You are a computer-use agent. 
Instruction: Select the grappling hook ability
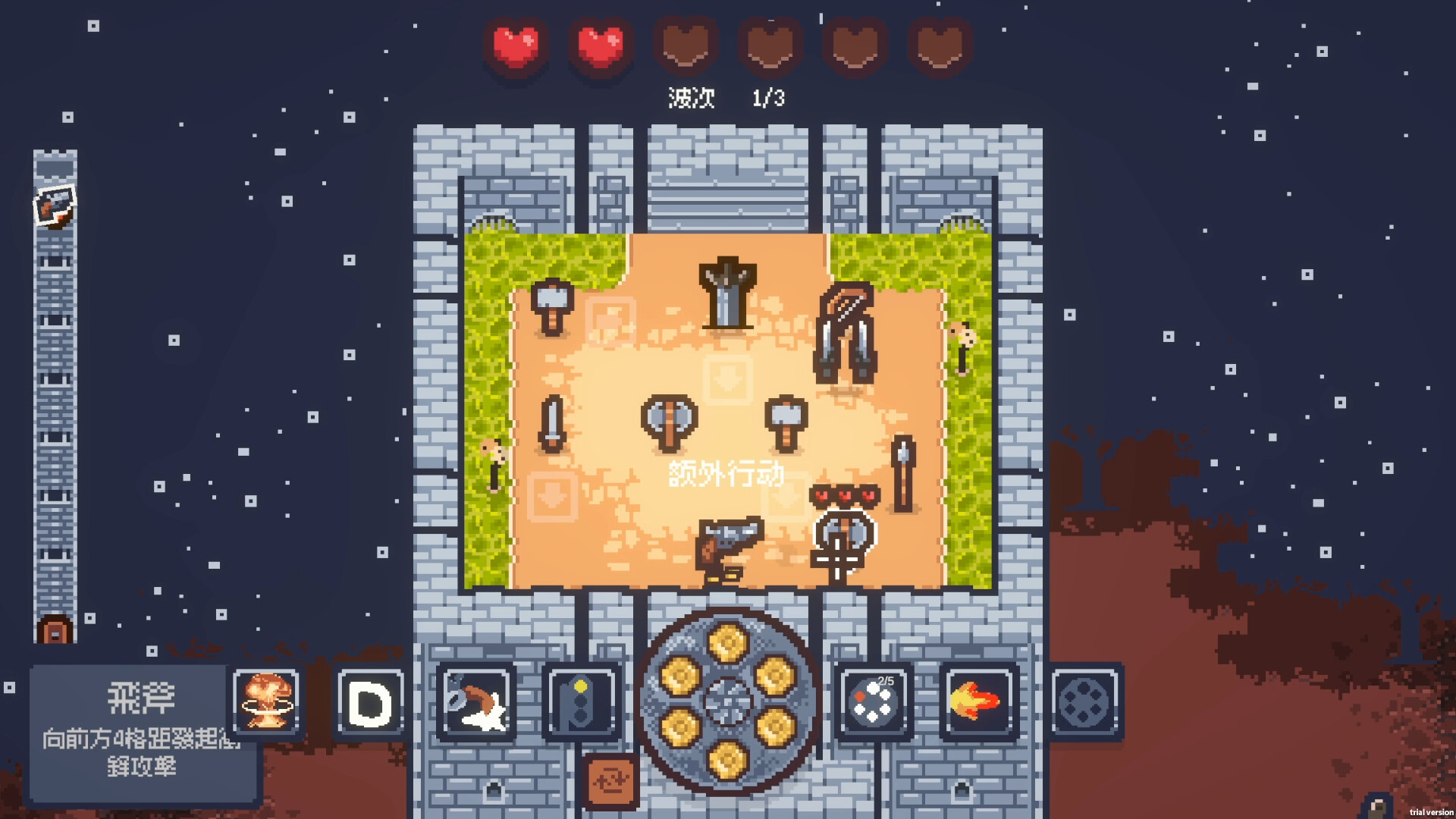click(x=476, y=702)
